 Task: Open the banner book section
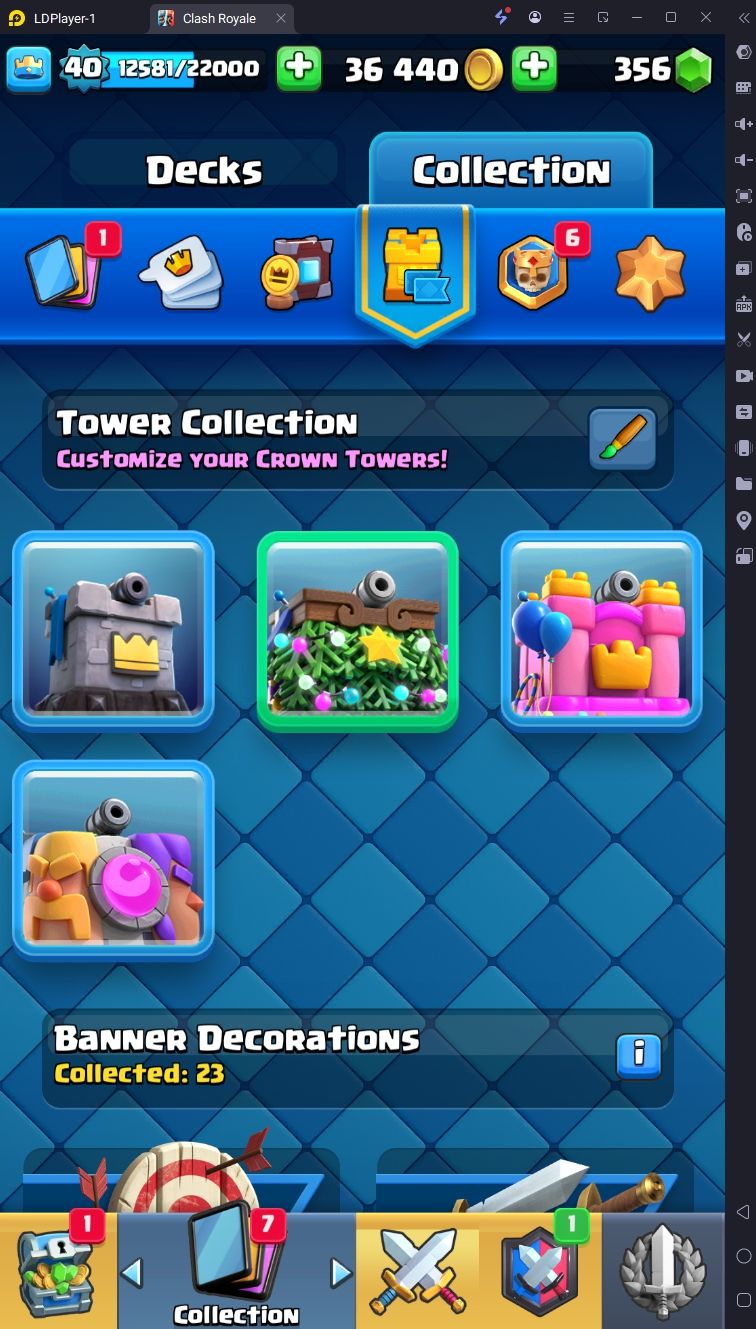(x=297, y=272)
